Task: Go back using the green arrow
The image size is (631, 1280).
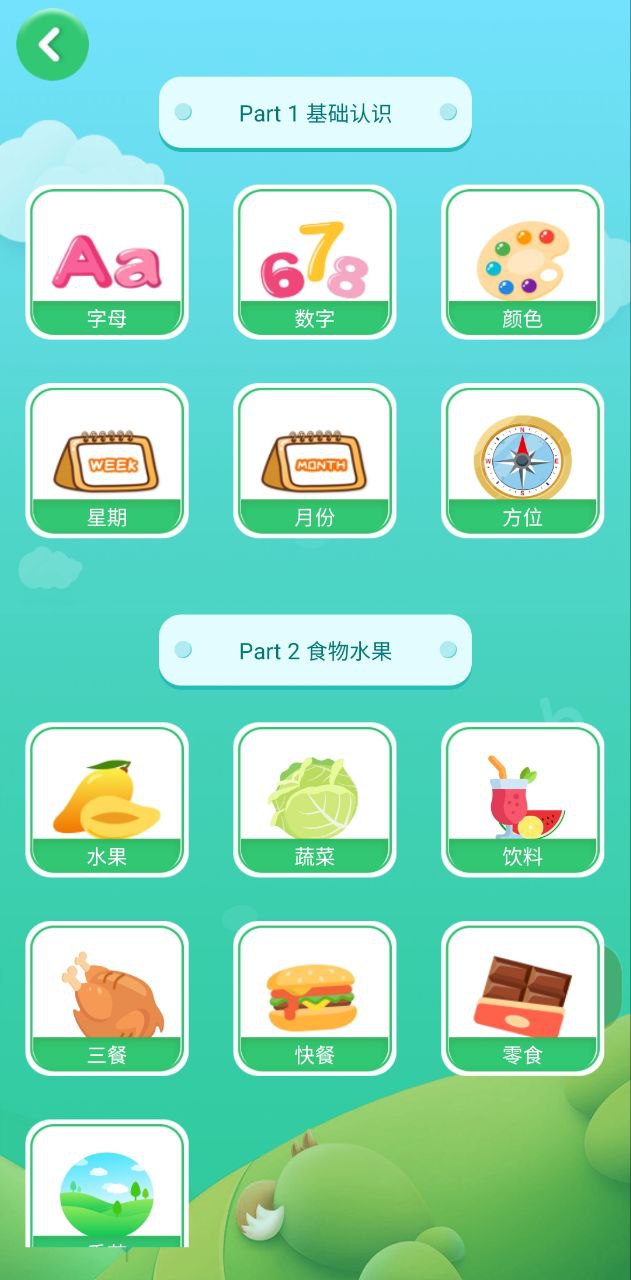Action: tap(52, 44)
